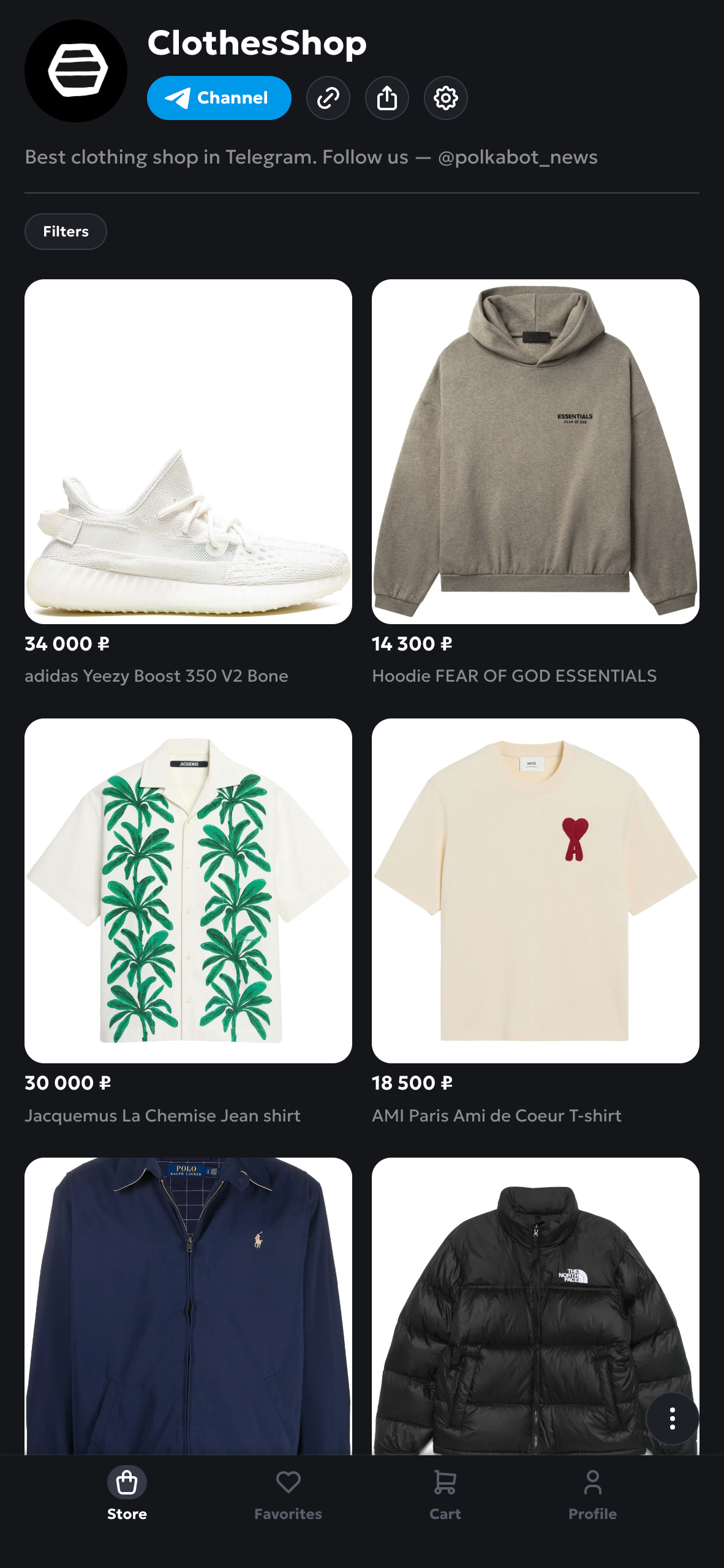Open the three-dot floating menu
The width and height of the screenshot is (724, 1568).
672,1419
